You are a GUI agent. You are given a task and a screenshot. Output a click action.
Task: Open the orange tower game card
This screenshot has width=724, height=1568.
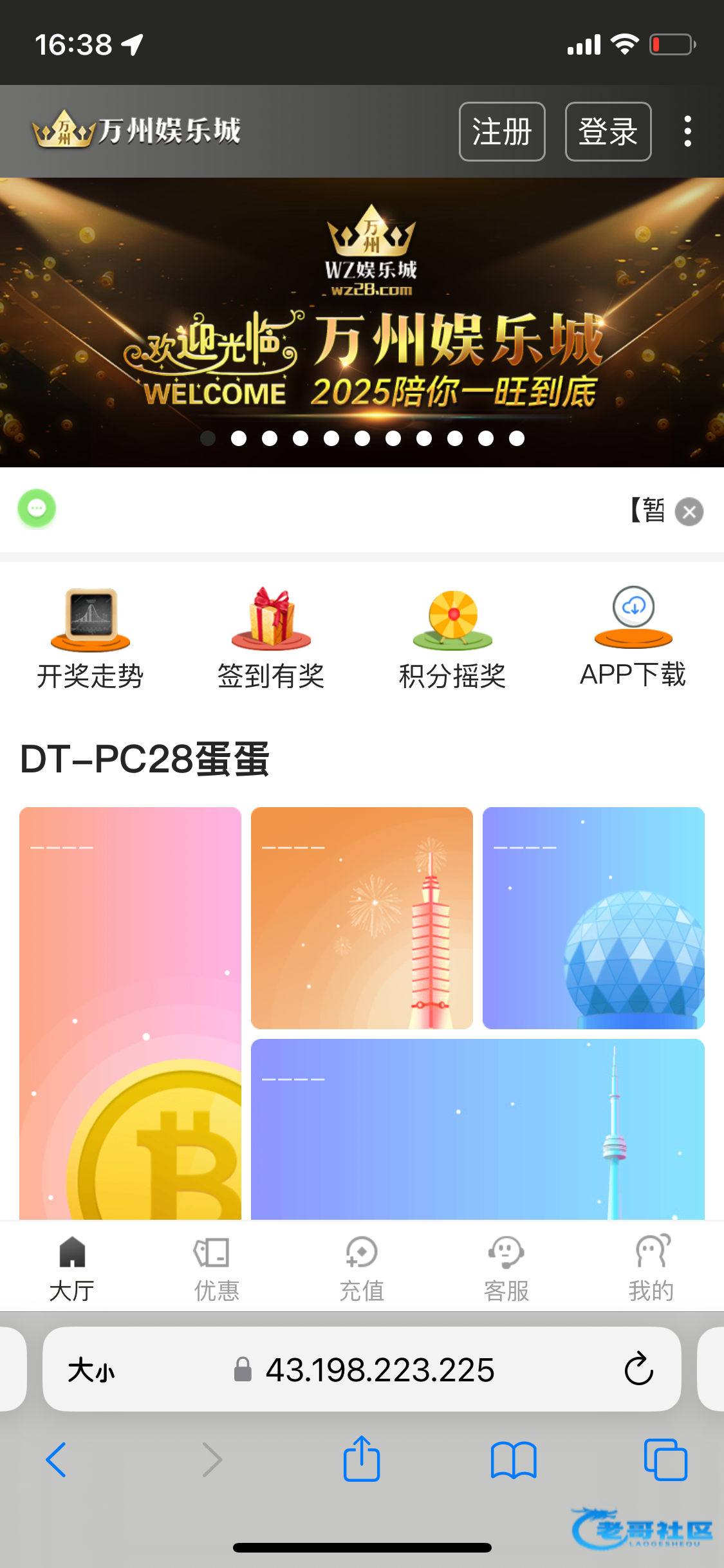coord(362,918)
